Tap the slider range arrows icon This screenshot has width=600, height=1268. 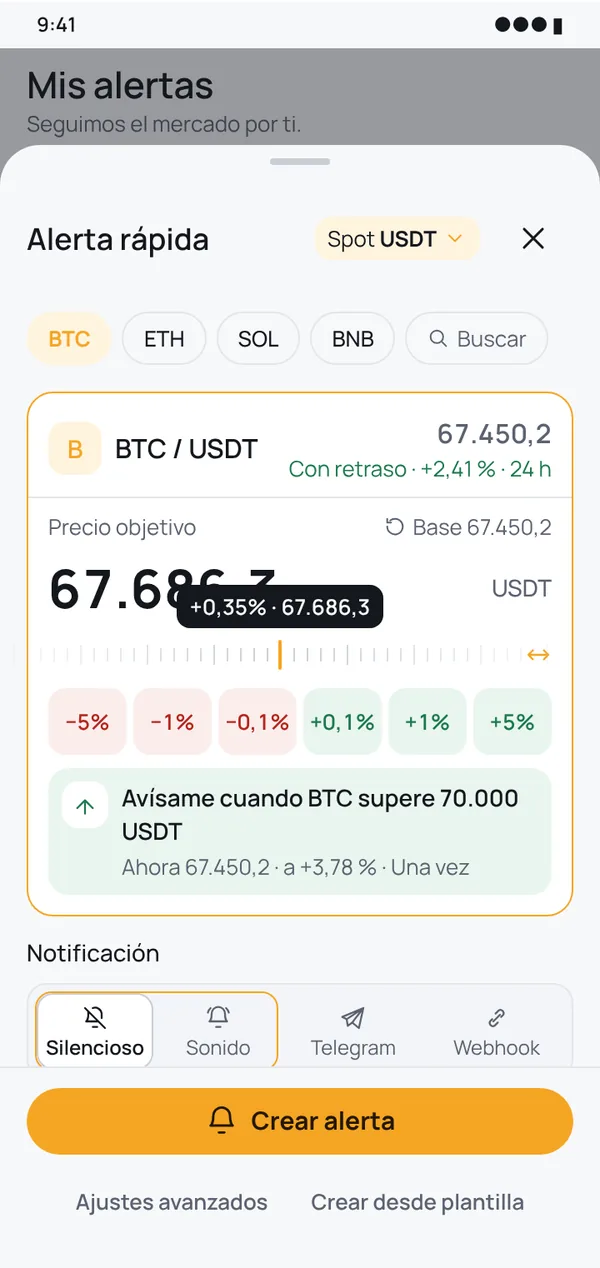pos(538,655)
